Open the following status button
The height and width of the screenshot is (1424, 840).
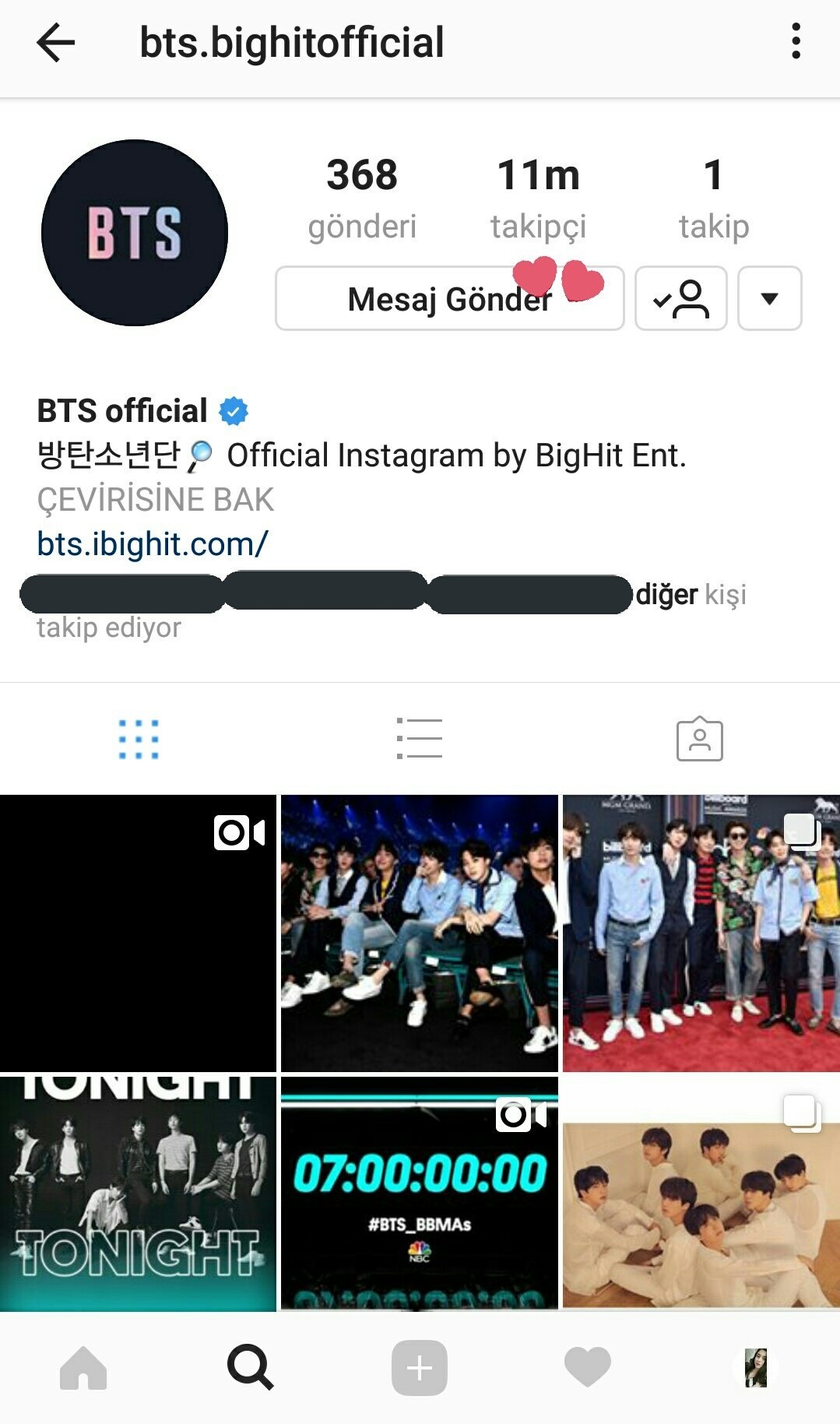[x=680, y=299]
